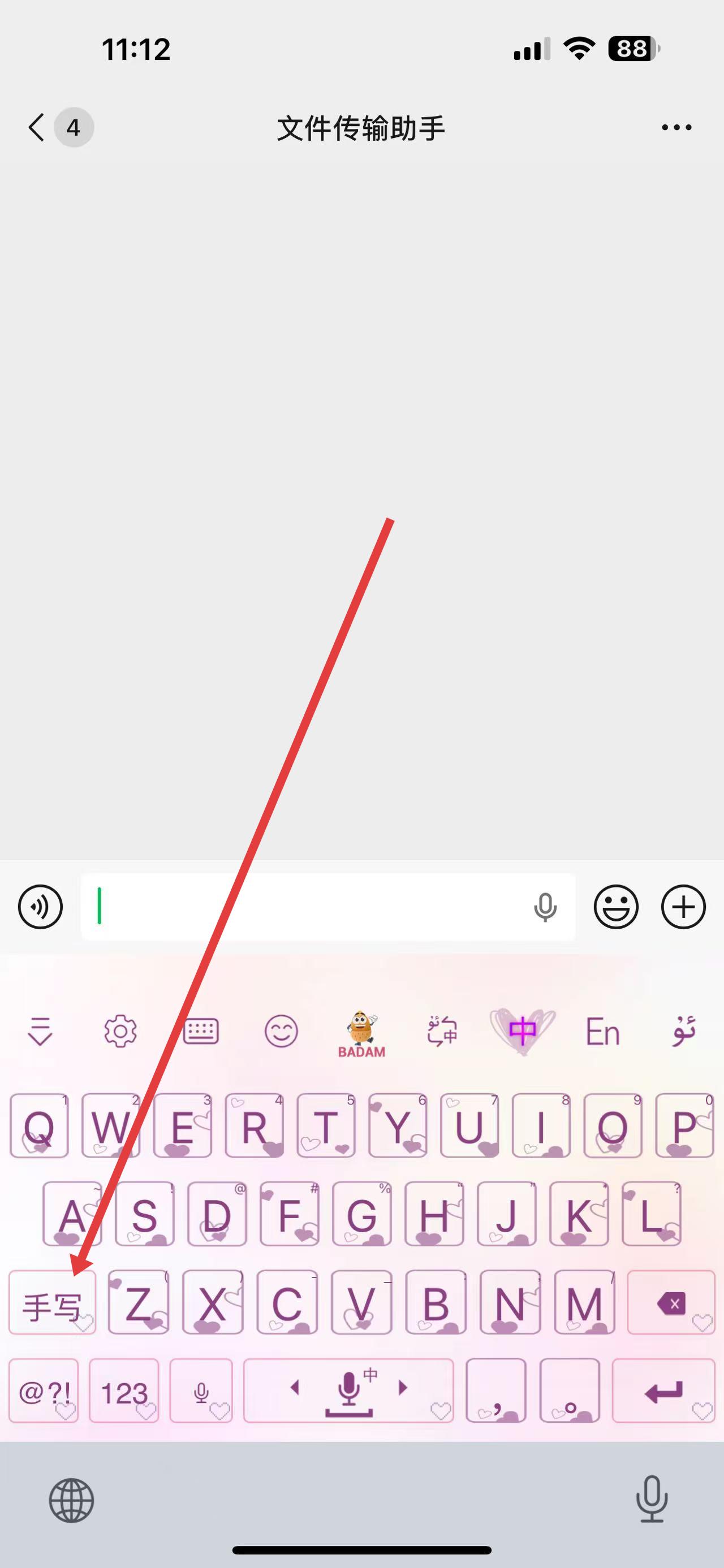Switch input method with the globe key
Screen dimensions: 724x1568
[71, 1500]
